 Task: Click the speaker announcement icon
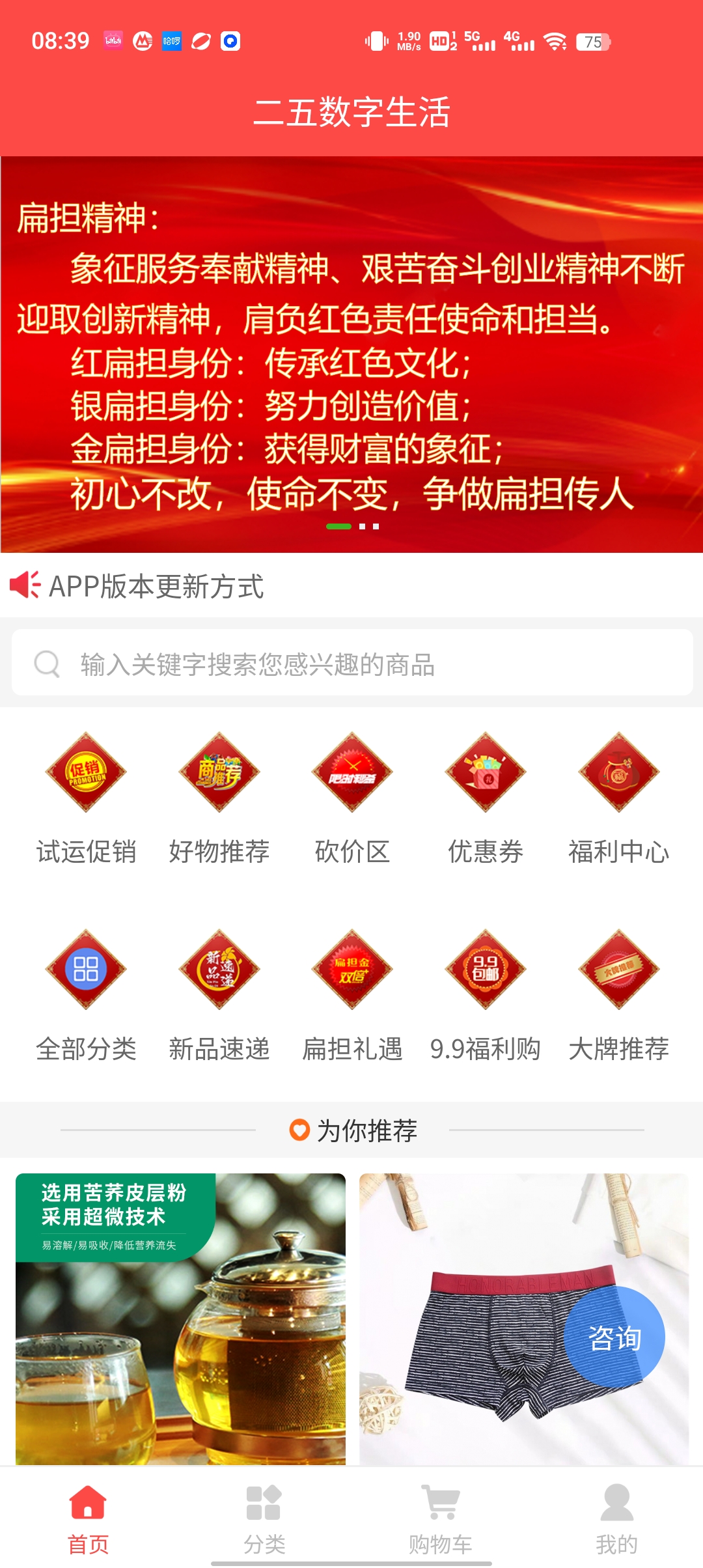(25, 587)
